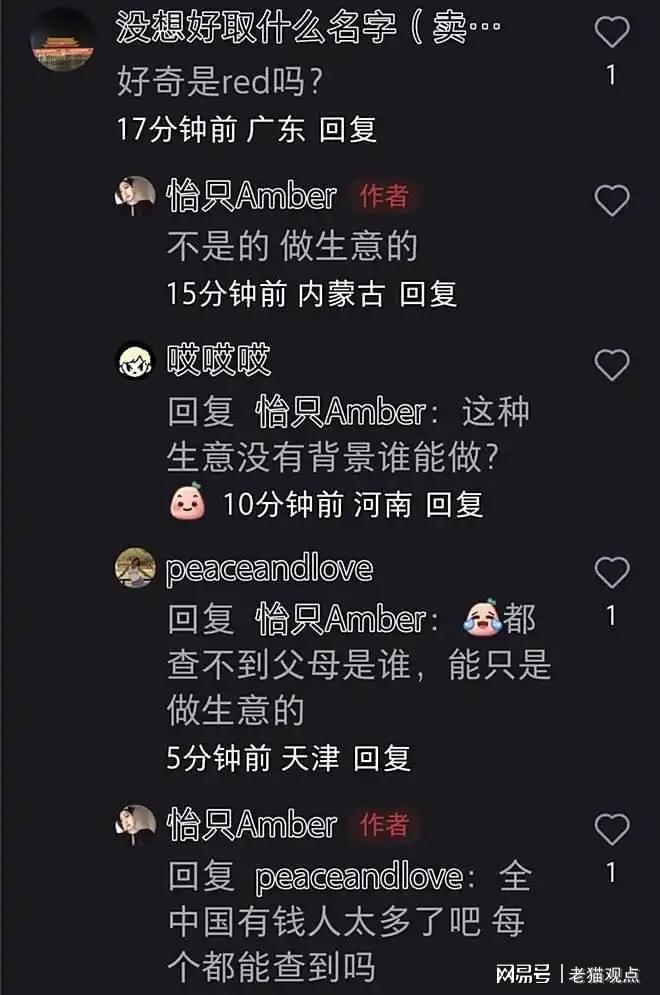660x995 pixels.
Task: Like 哎哎哎's comment about 背景
Action: 612,365
